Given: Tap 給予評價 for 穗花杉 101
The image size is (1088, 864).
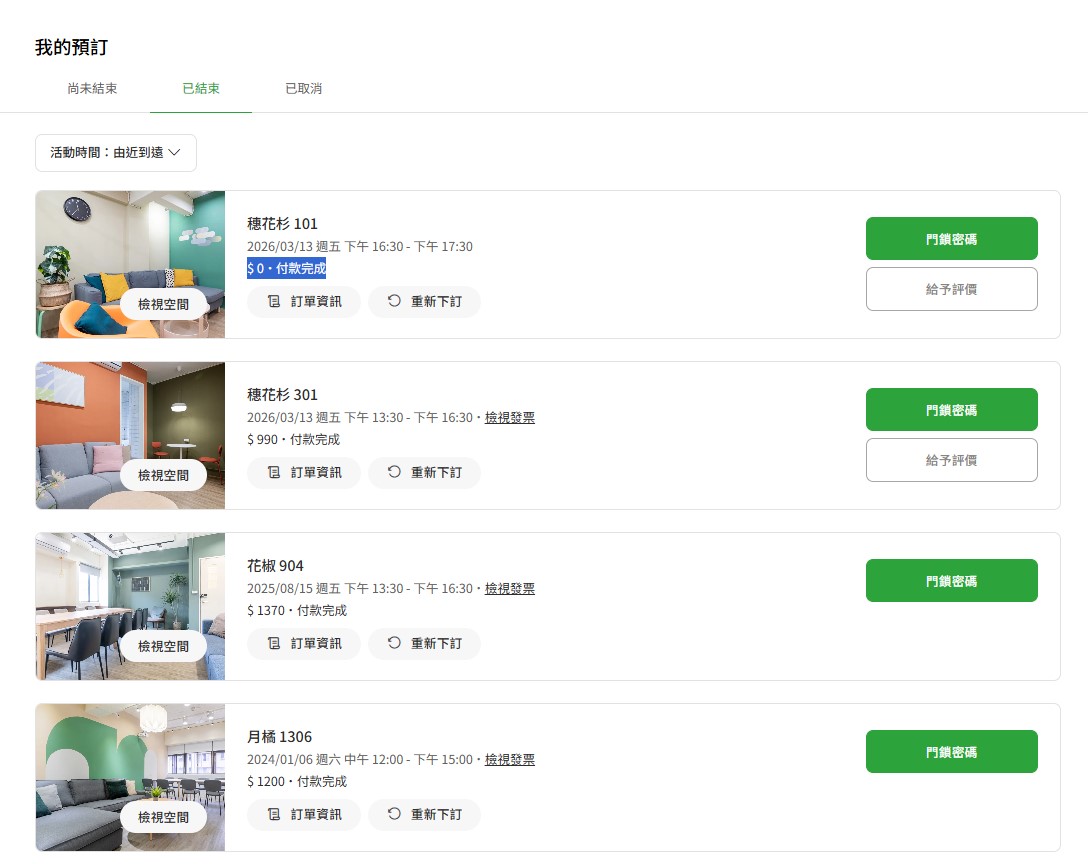Looking at the screenshot, I should point(951,289).
